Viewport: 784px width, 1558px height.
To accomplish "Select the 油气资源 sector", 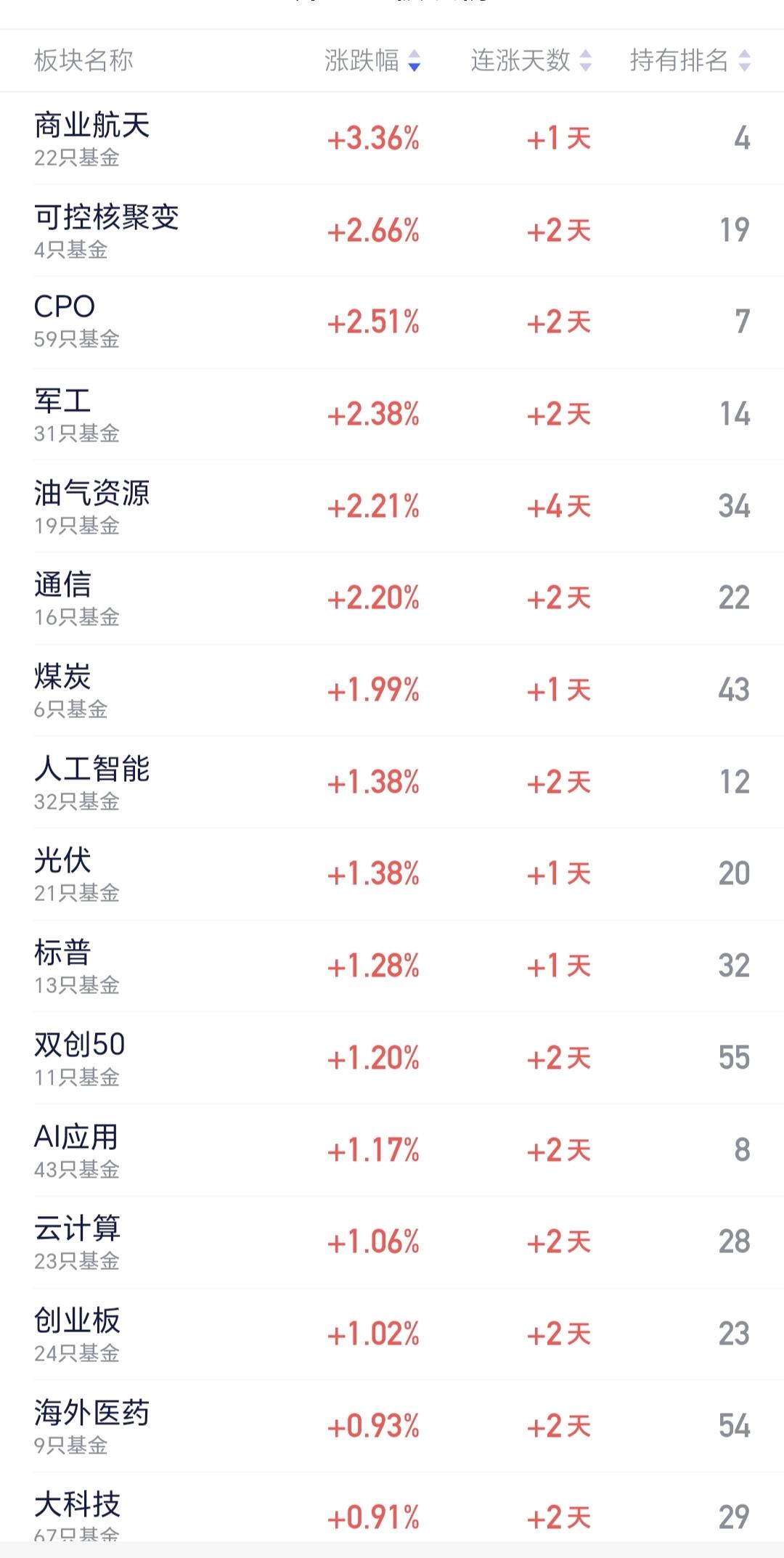I will 392,506.
